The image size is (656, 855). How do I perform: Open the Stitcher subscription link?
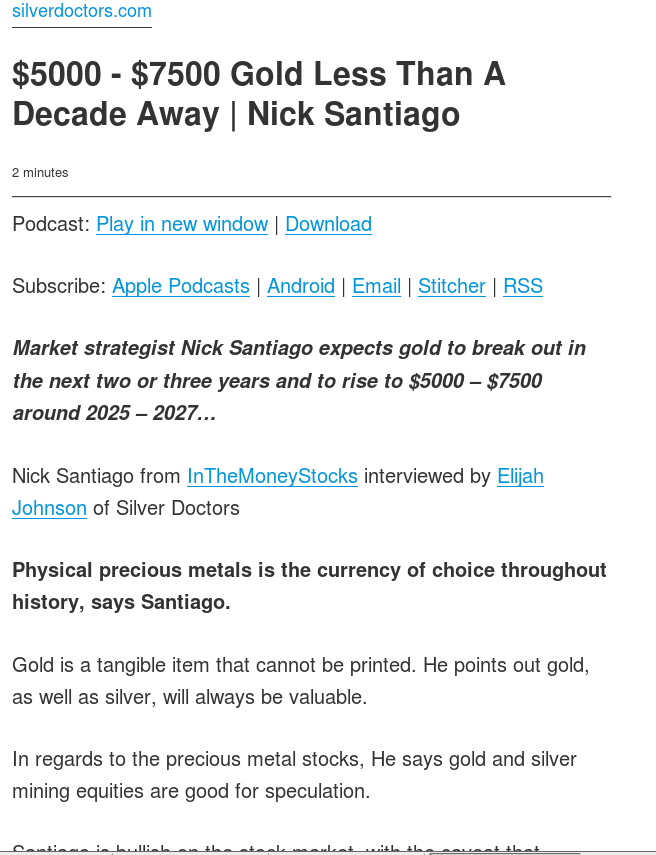pyautogui.click(x=451, y=286)
